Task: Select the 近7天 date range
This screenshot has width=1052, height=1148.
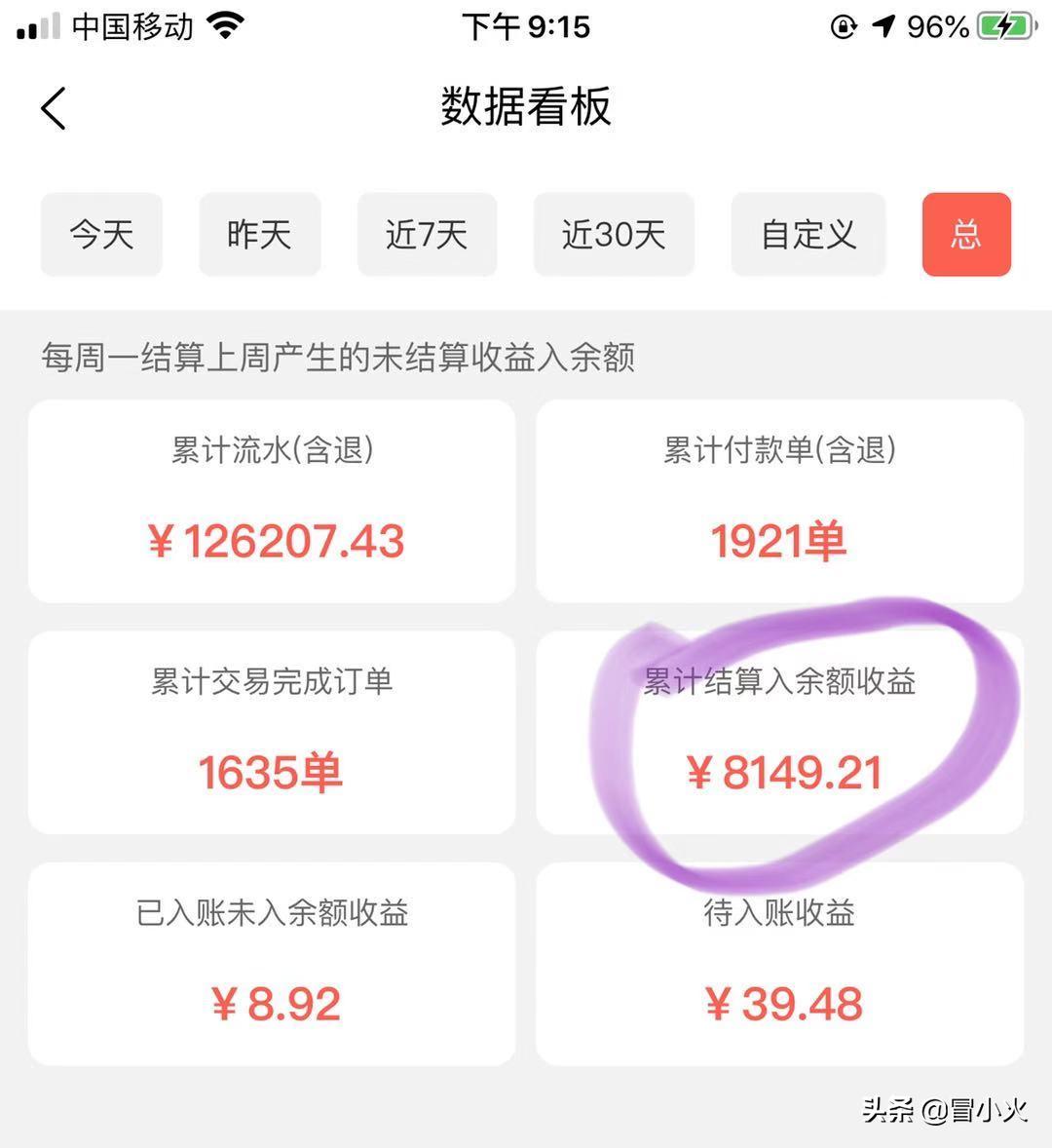Action: tap(427, 234)
